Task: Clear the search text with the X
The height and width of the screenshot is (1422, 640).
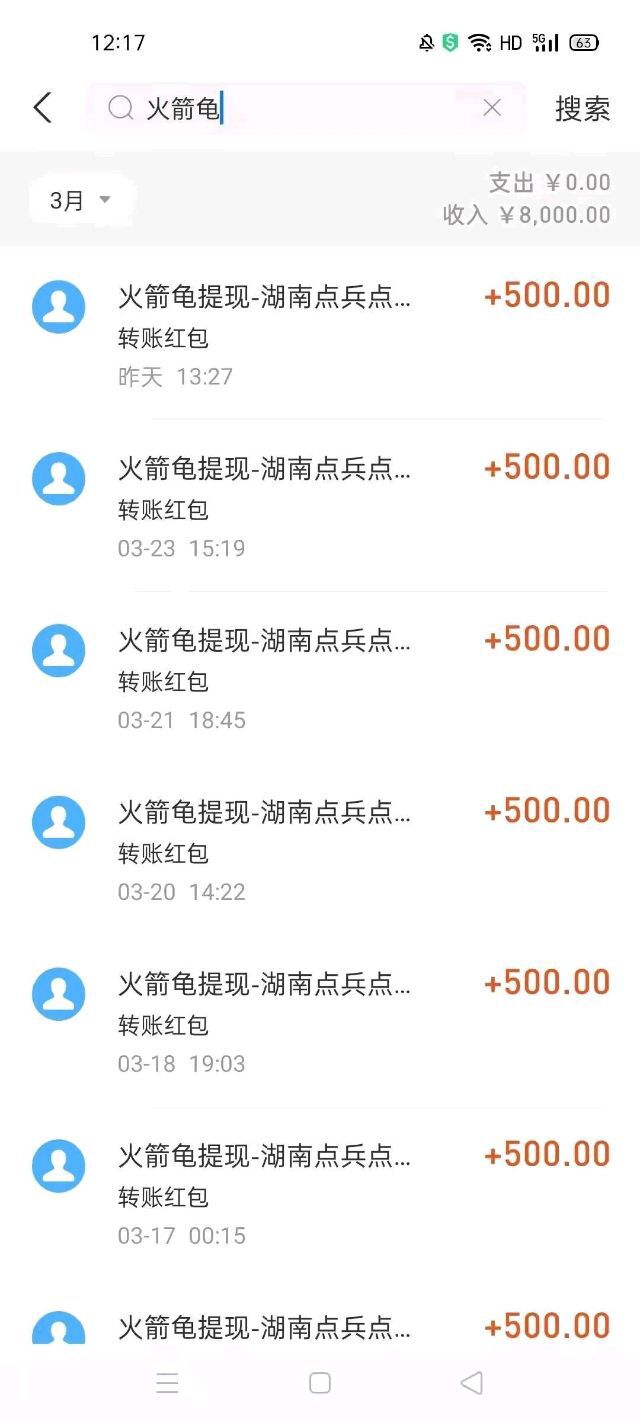Action: [492, 108]
